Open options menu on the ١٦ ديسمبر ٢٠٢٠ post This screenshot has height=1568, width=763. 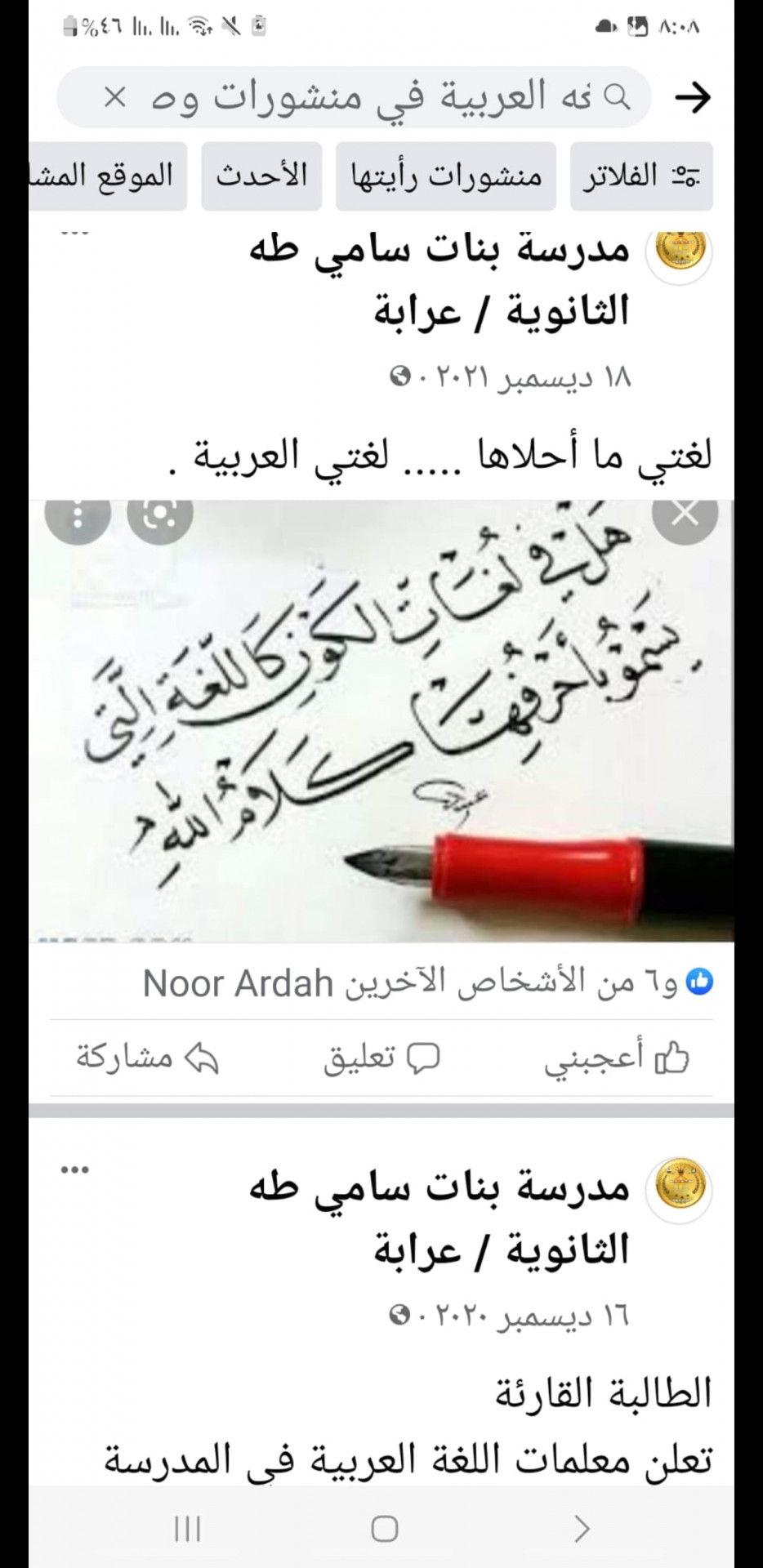tap(74, 1170)
